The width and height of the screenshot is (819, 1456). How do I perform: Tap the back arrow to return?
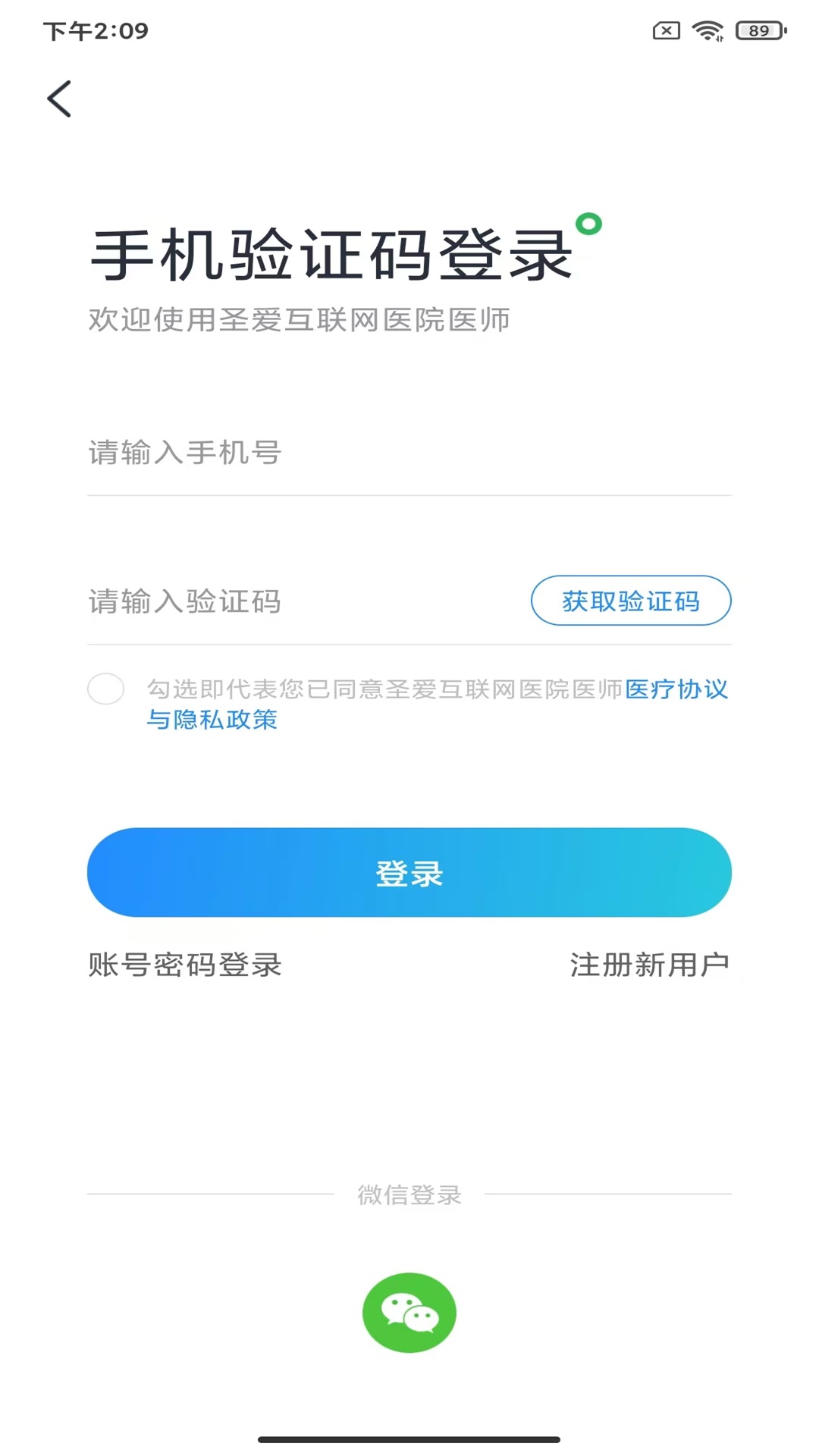60,99
